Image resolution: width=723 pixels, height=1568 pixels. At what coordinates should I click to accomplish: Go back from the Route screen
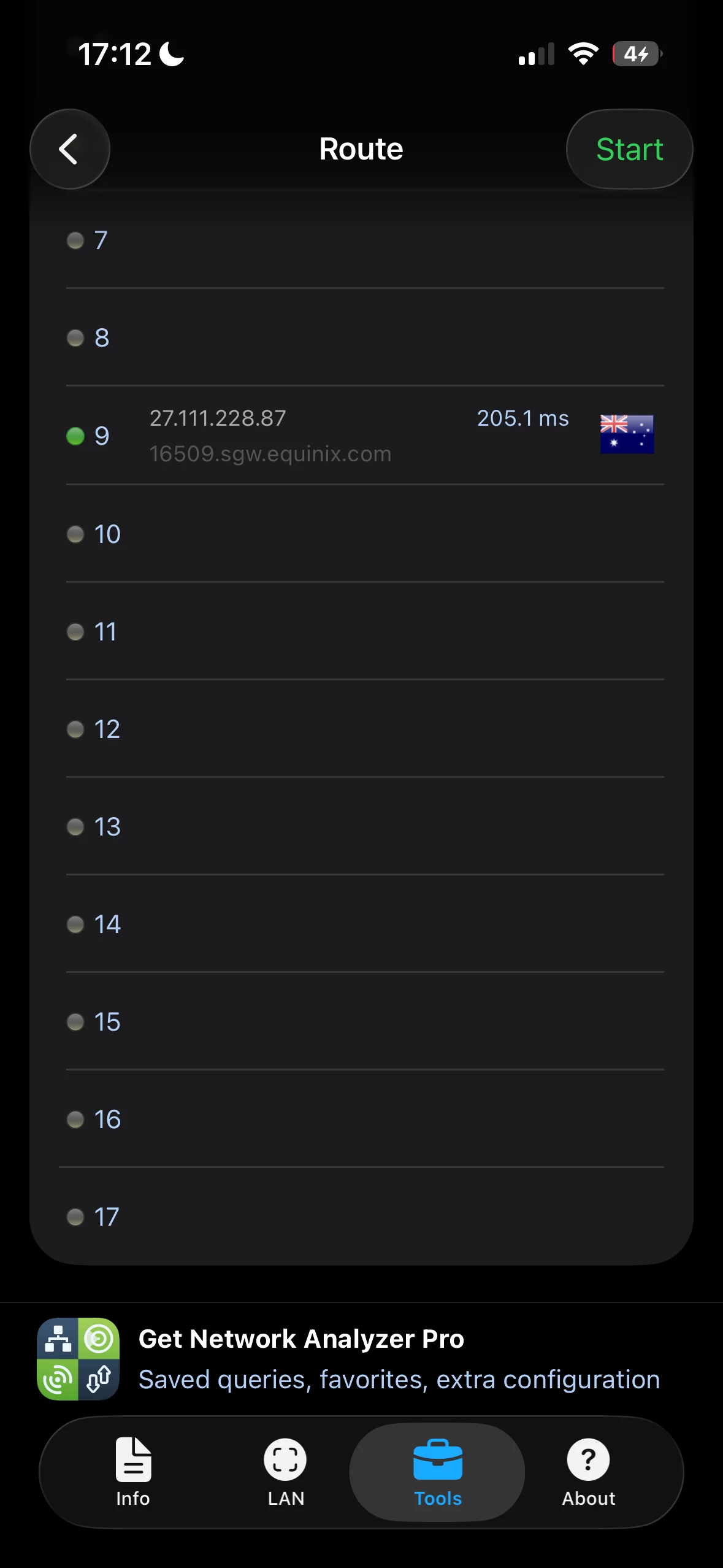coord(70,149)
